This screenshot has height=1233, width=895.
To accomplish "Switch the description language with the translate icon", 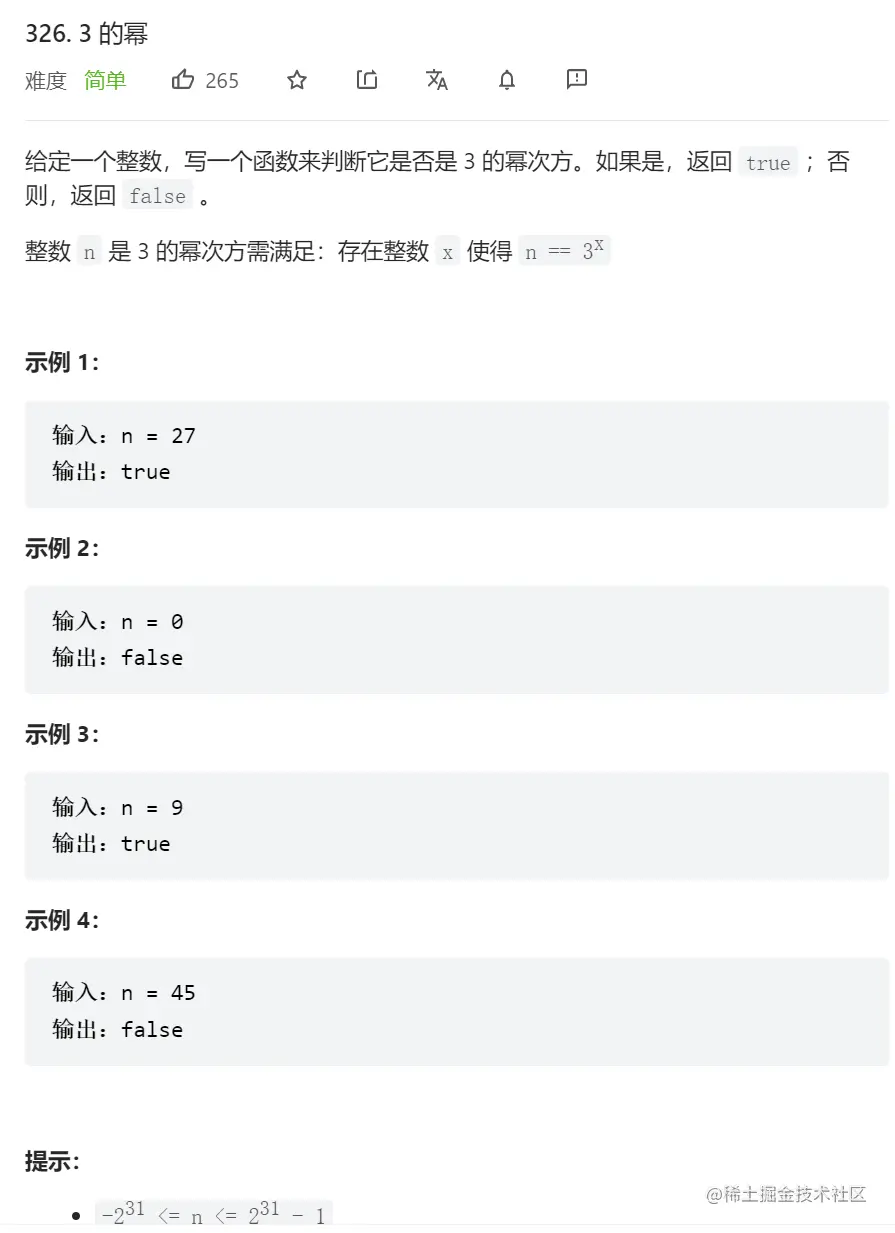I will pos(437,80).
